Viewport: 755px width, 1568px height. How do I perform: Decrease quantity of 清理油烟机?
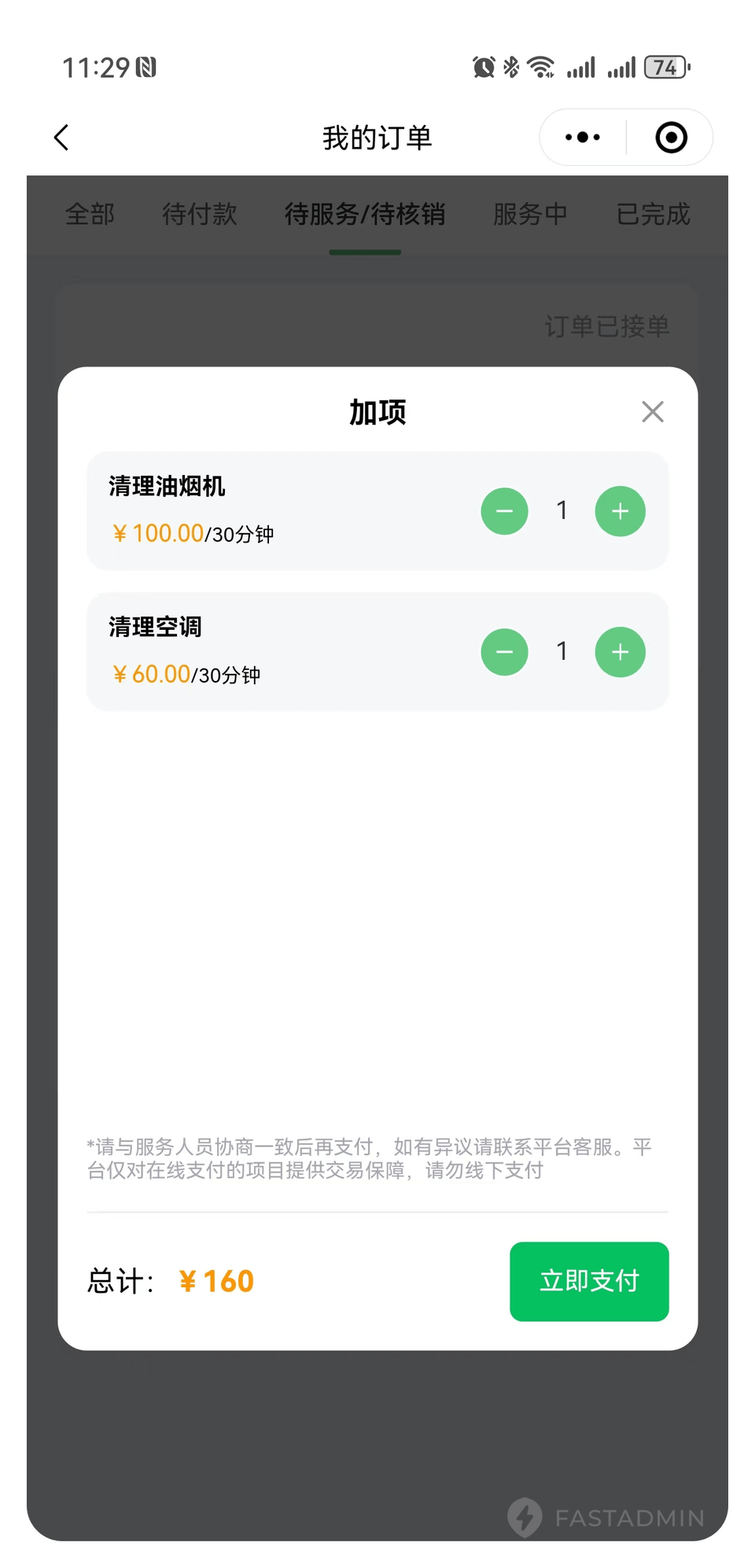(505, 511)
